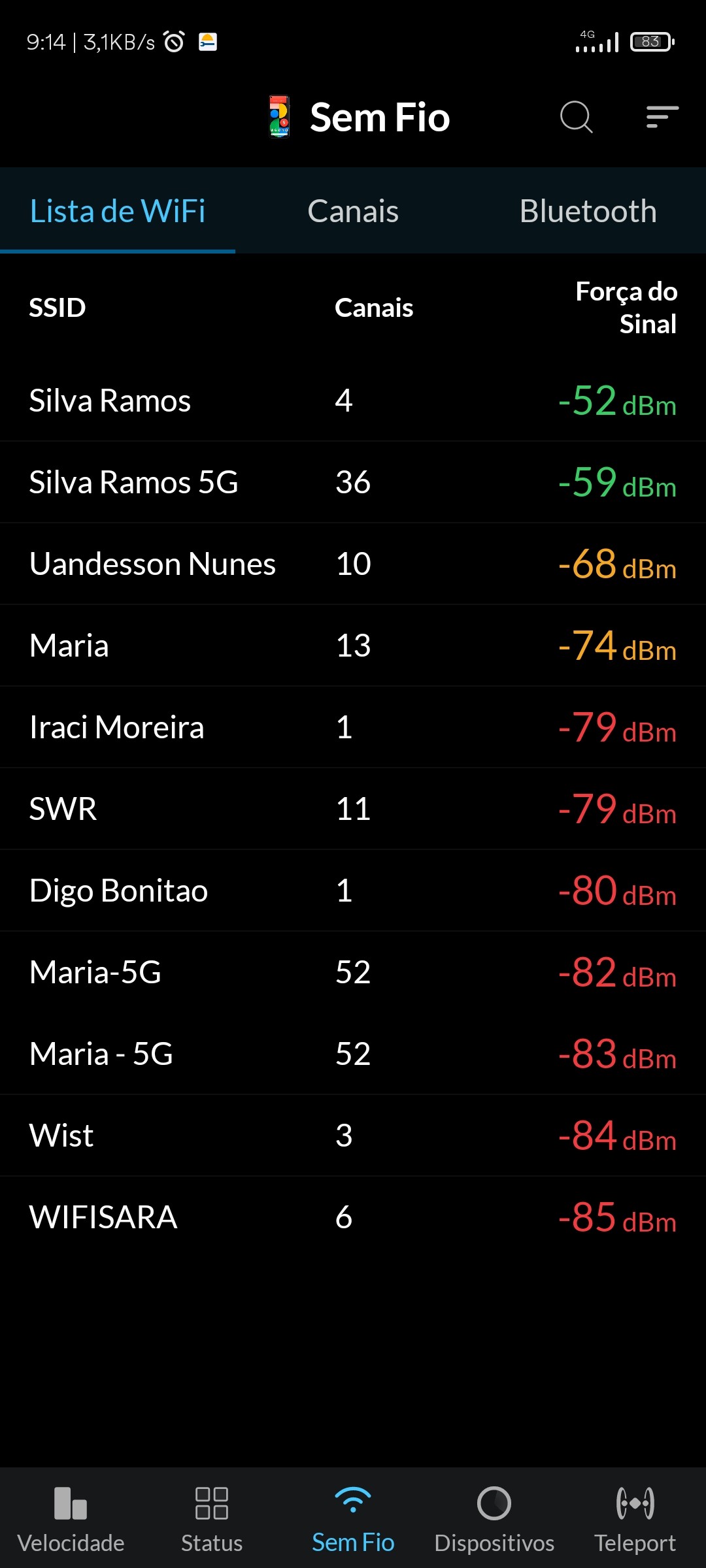706x1568 pixels.
Task: Open the SWR network entry
Action: (x=353, y=809)
